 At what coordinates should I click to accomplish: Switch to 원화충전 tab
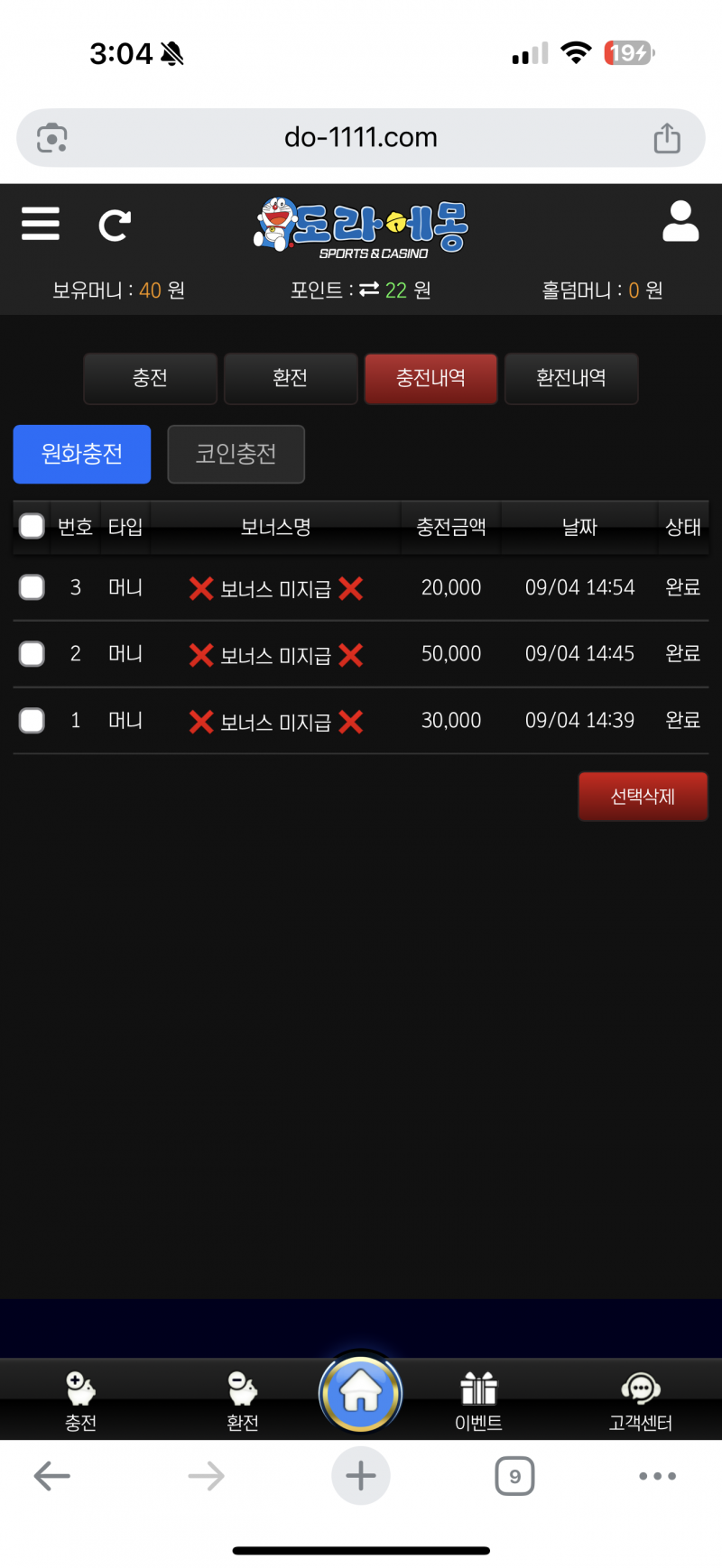click(x=82, y=454)
